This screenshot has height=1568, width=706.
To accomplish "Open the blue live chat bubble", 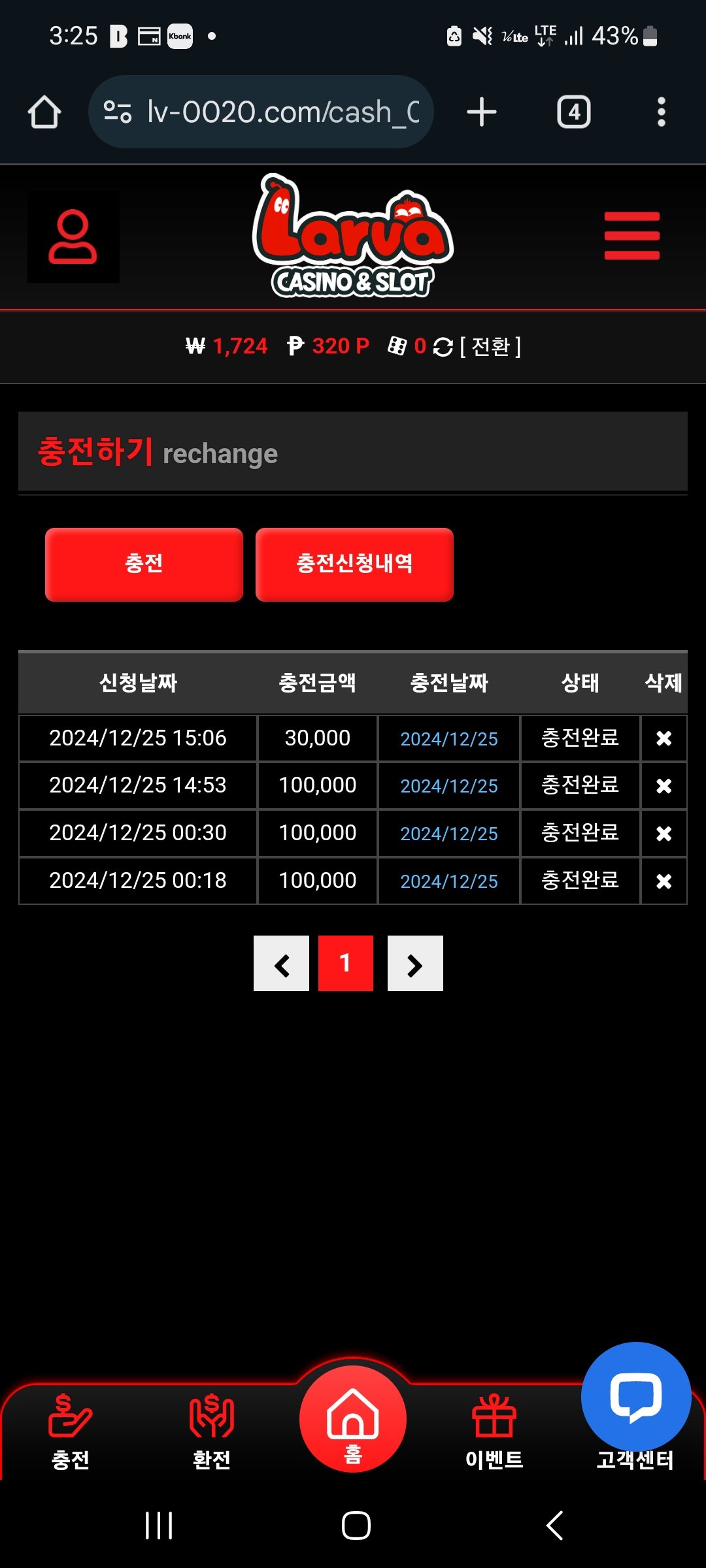I will tap(635, 1397).
